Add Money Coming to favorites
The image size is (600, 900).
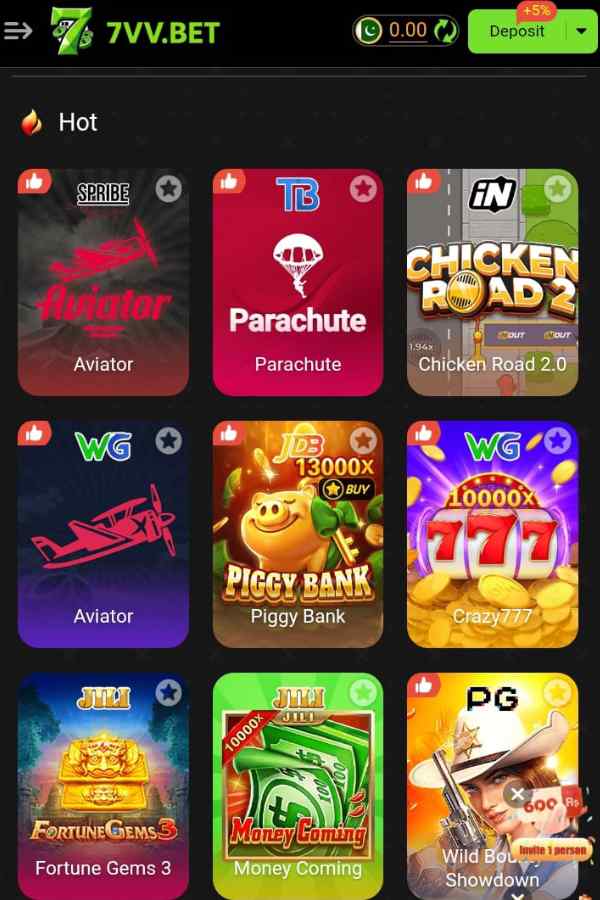click(x=363, y=692)
